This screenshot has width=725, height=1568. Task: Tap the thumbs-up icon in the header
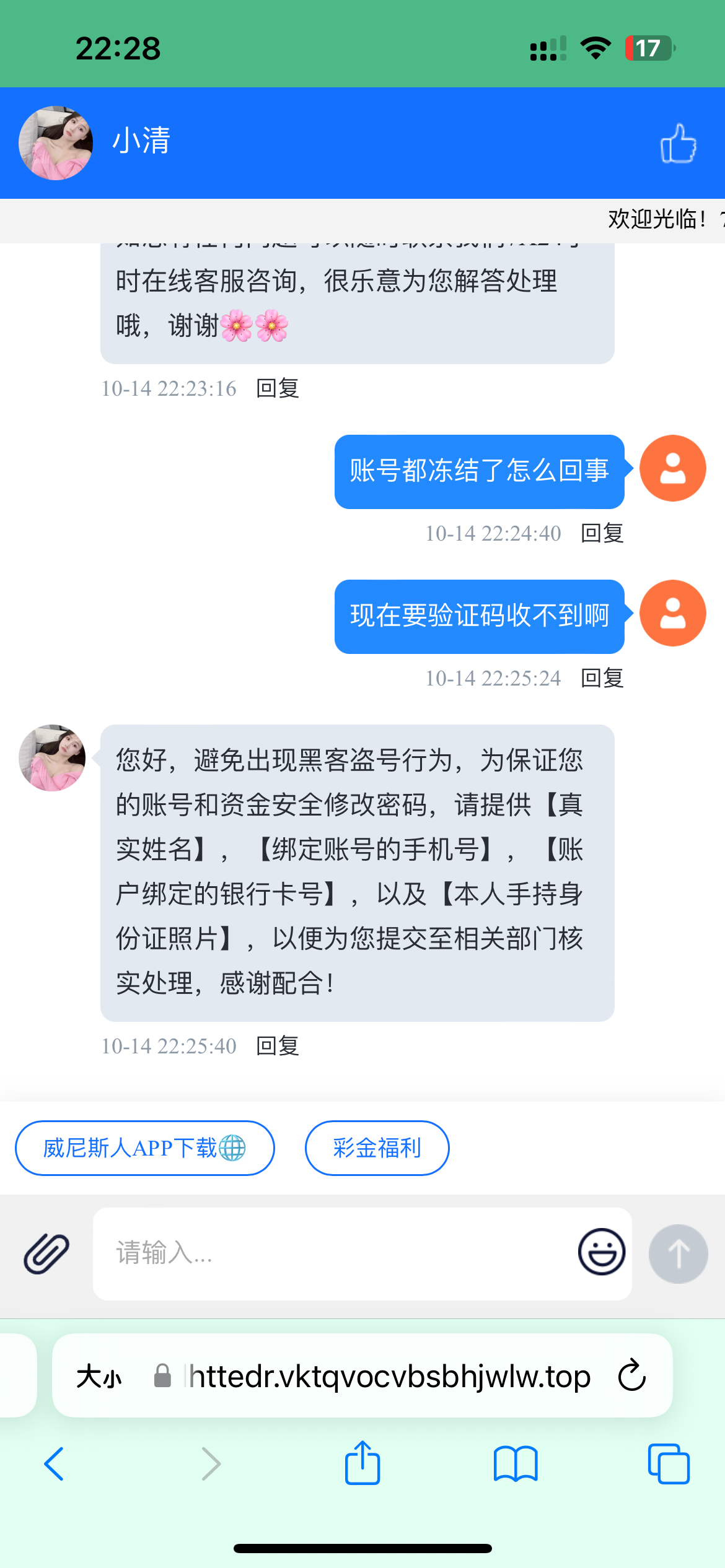[x=678, y=143]
